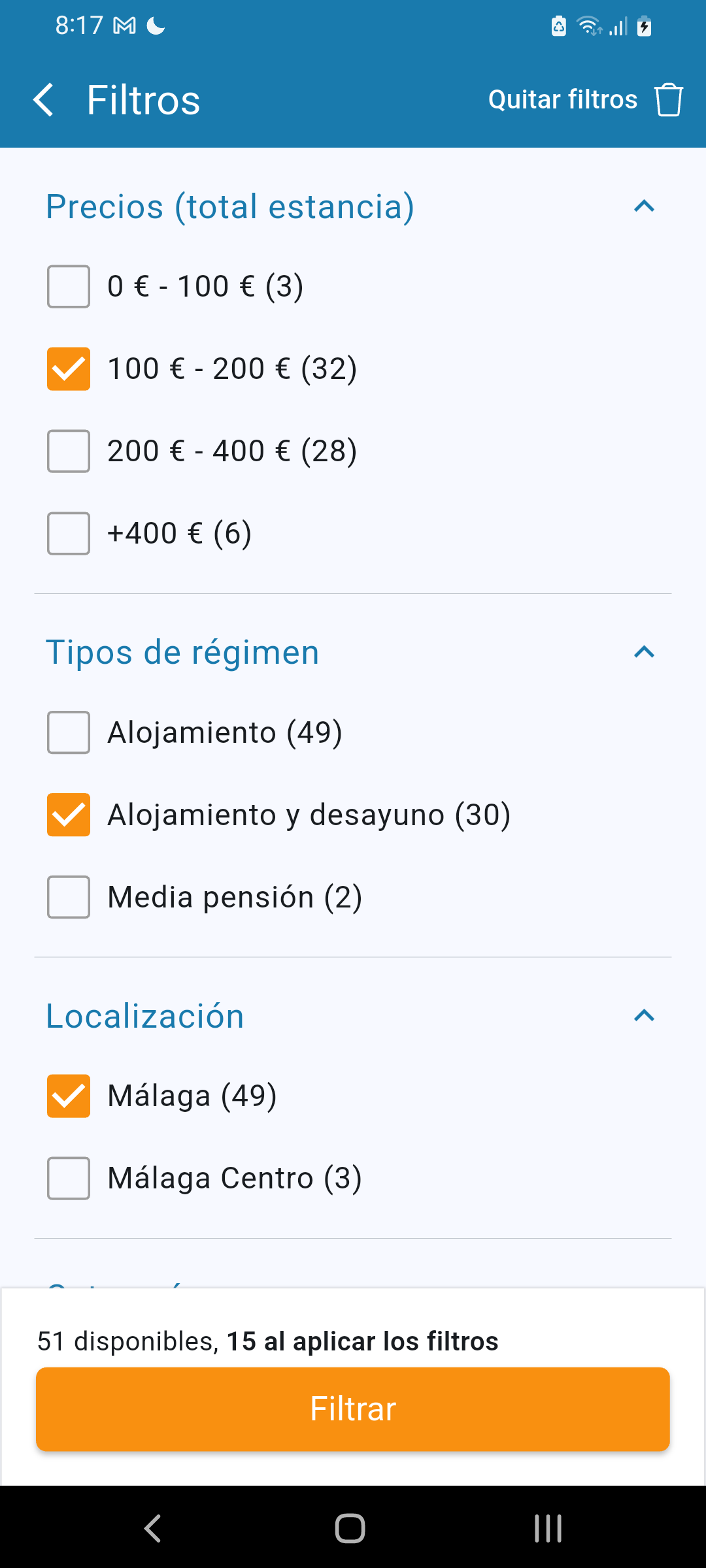
Task: Check the 0 € - 100 € price range
Action: pos(69,286)
